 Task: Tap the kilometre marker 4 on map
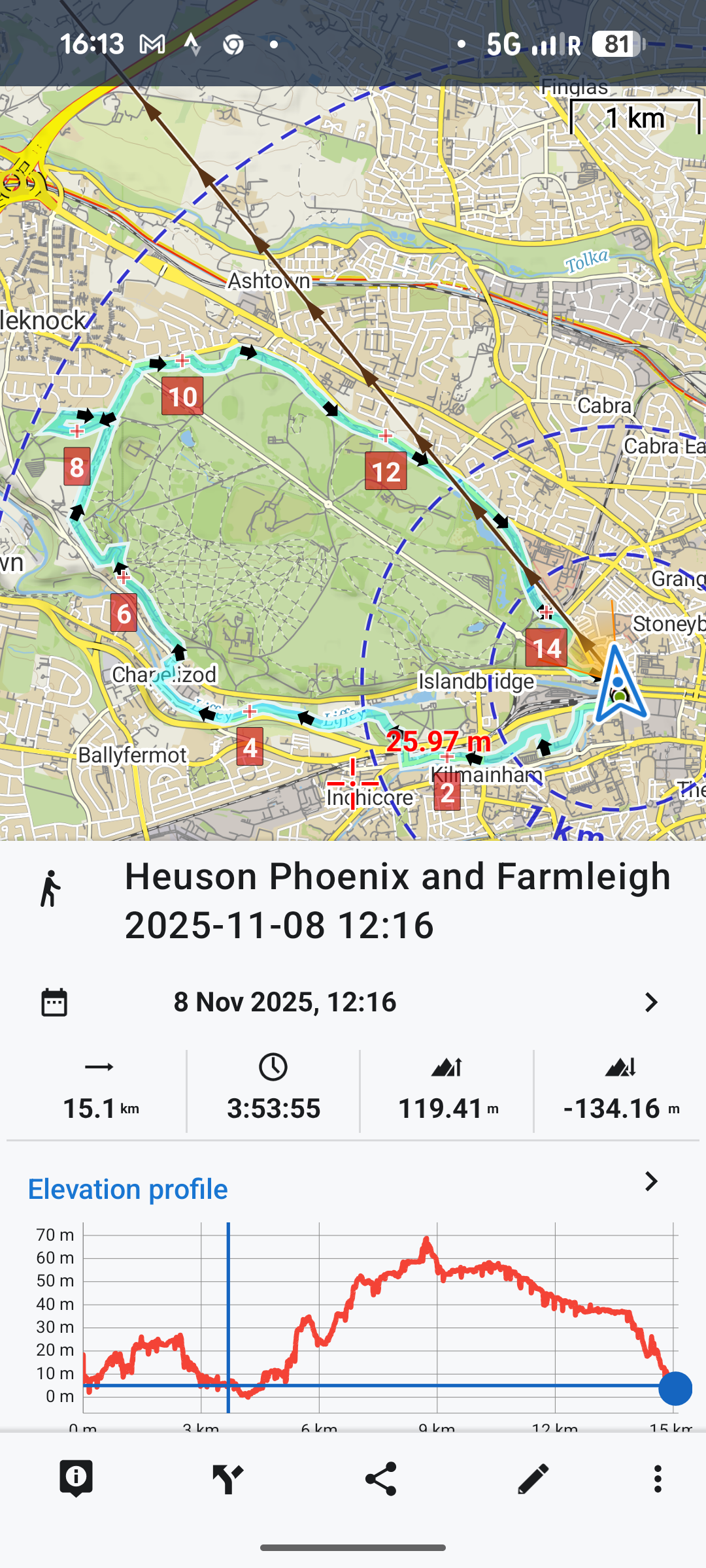[250, 746]
